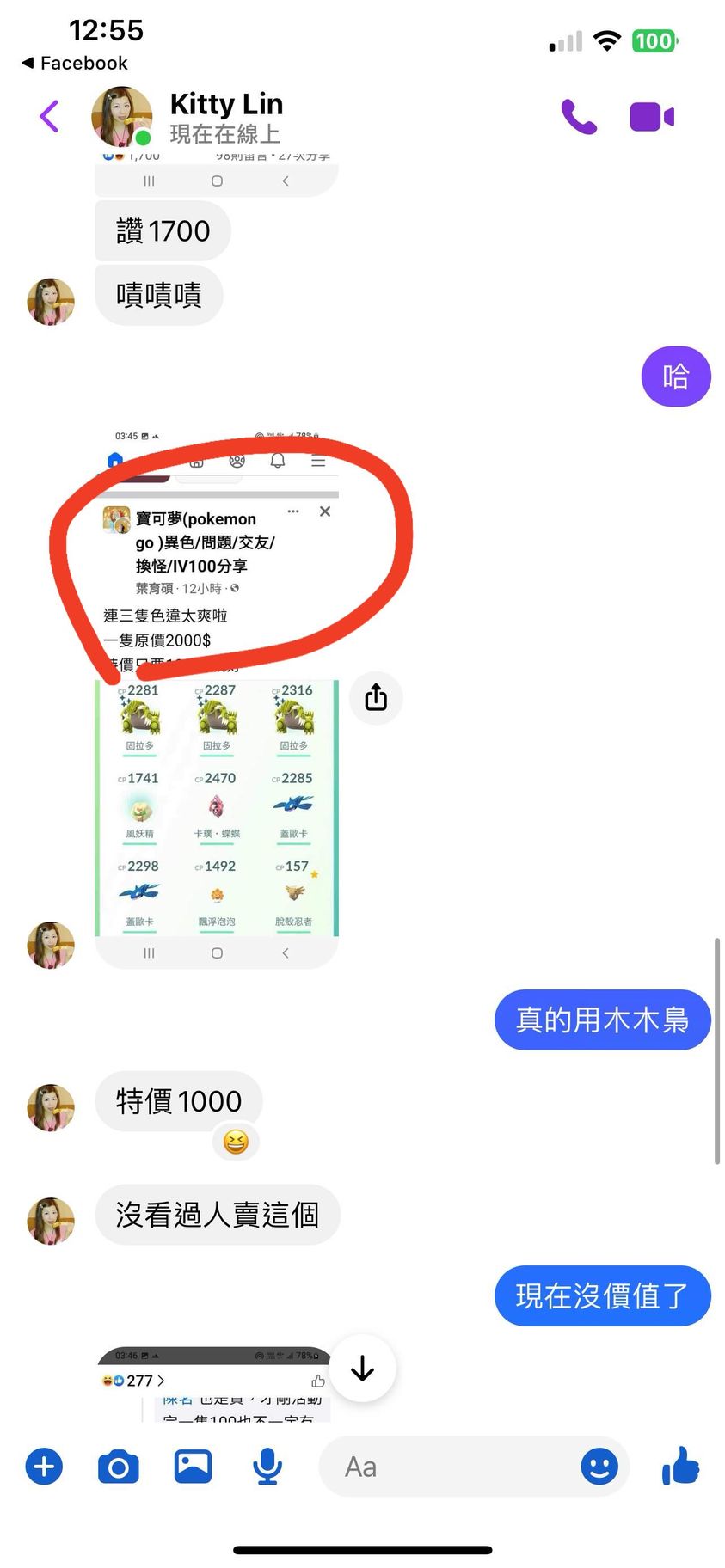Jump to latest messages arrow
This screenshot has width=725, height=1568.
362,1368
